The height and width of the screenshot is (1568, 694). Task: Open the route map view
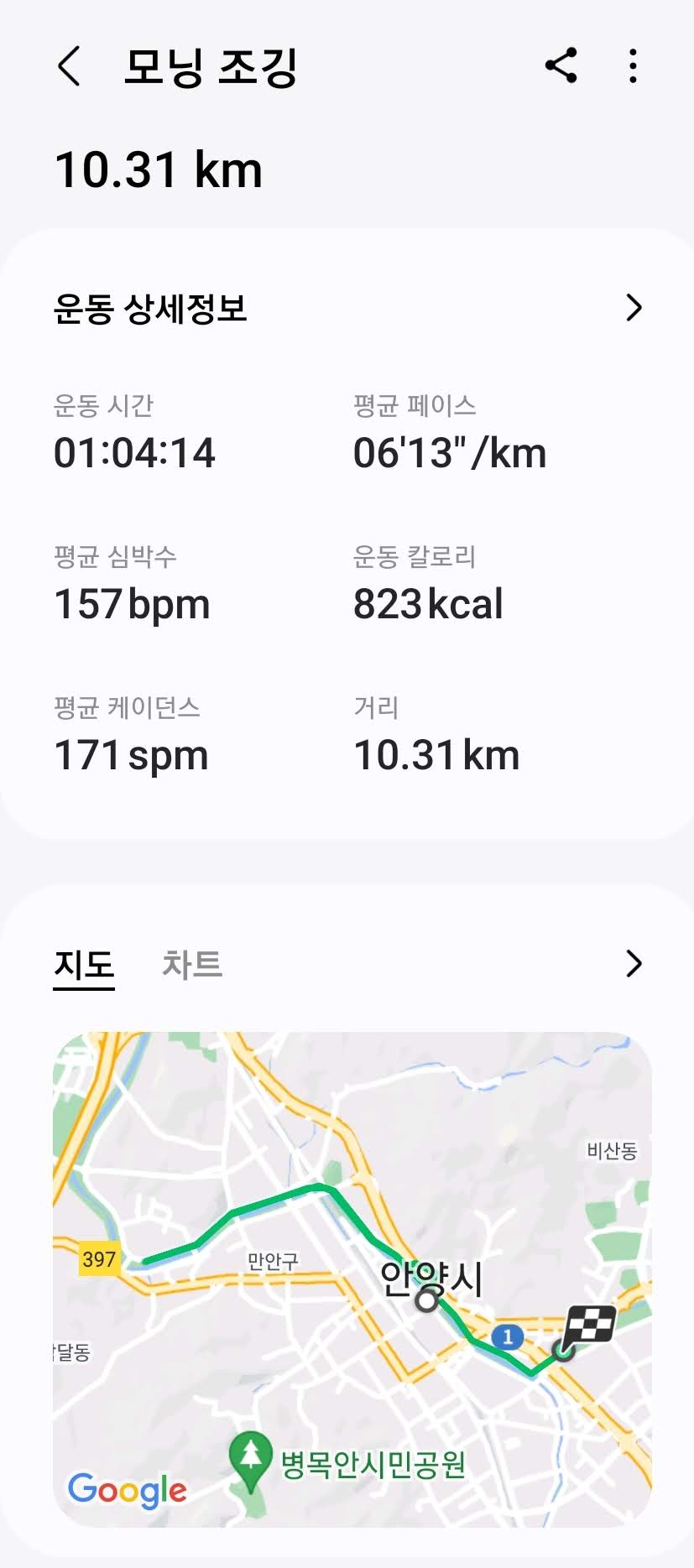352,1279
